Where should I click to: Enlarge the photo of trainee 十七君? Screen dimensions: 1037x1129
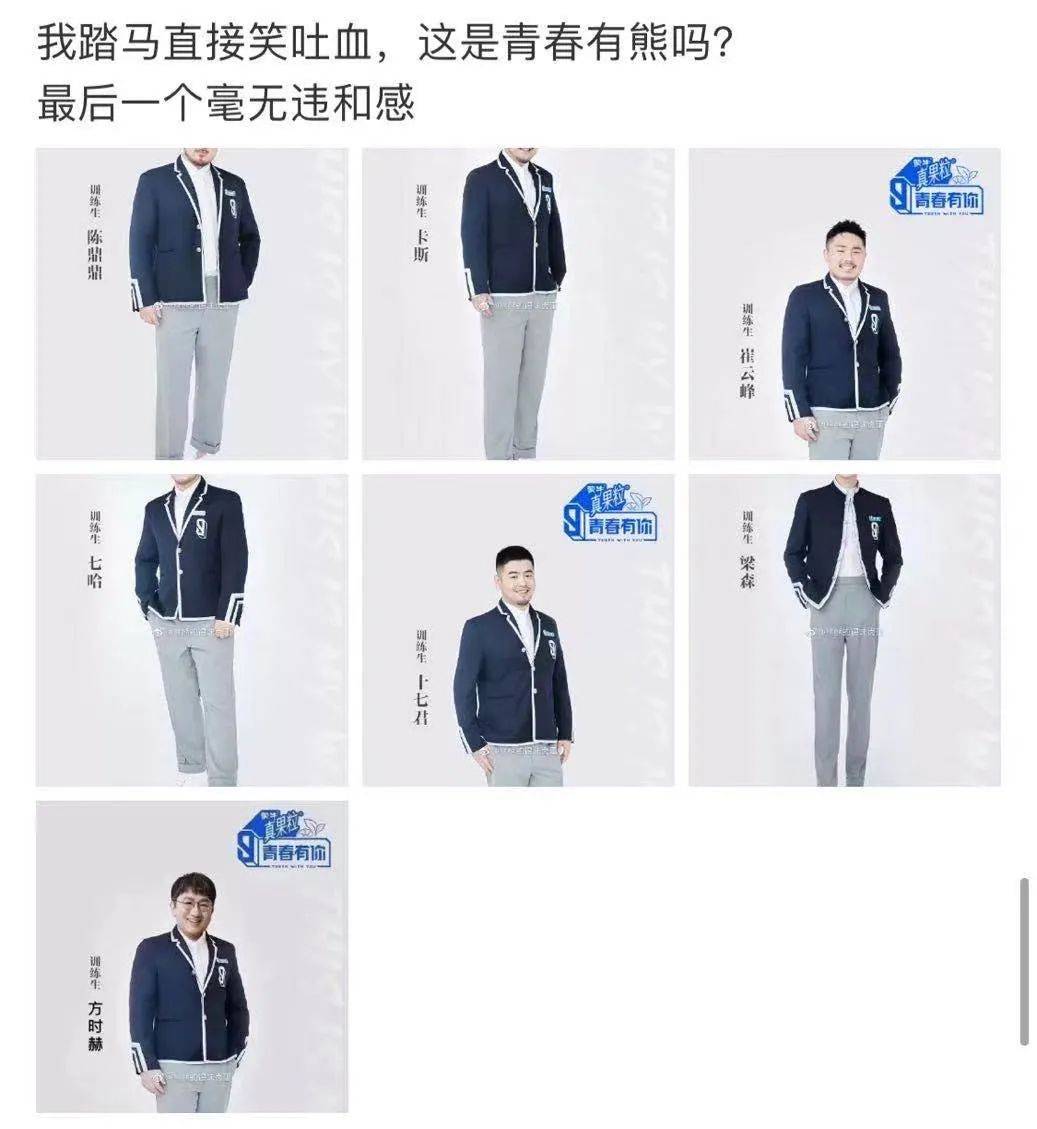tap(518, 630)
